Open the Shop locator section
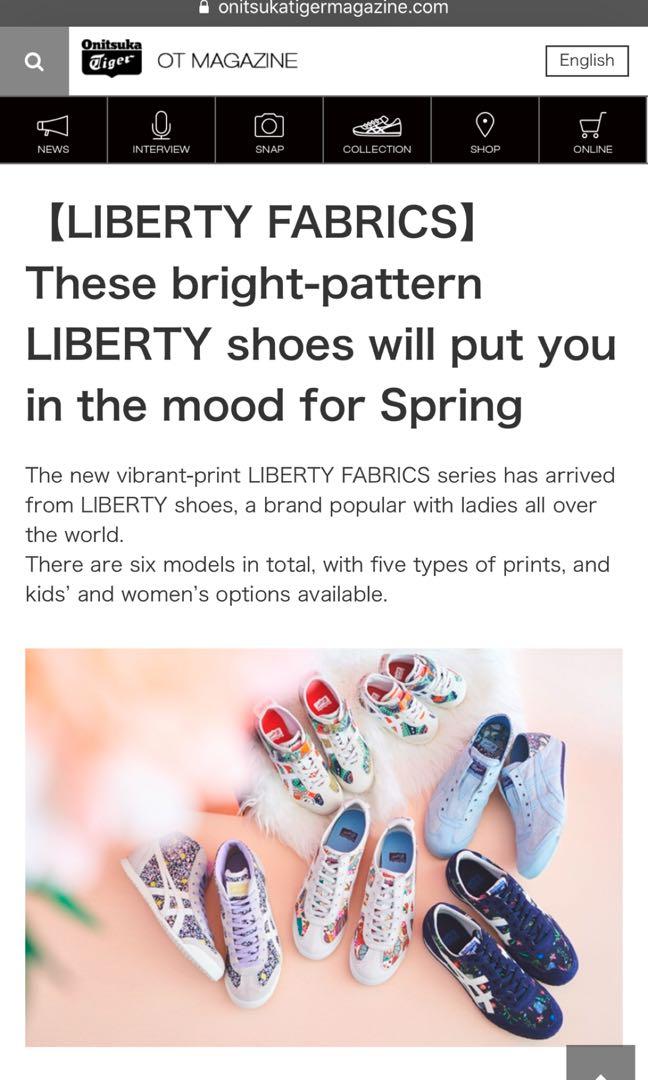The image size is (648, 1080). click(485, 131)
